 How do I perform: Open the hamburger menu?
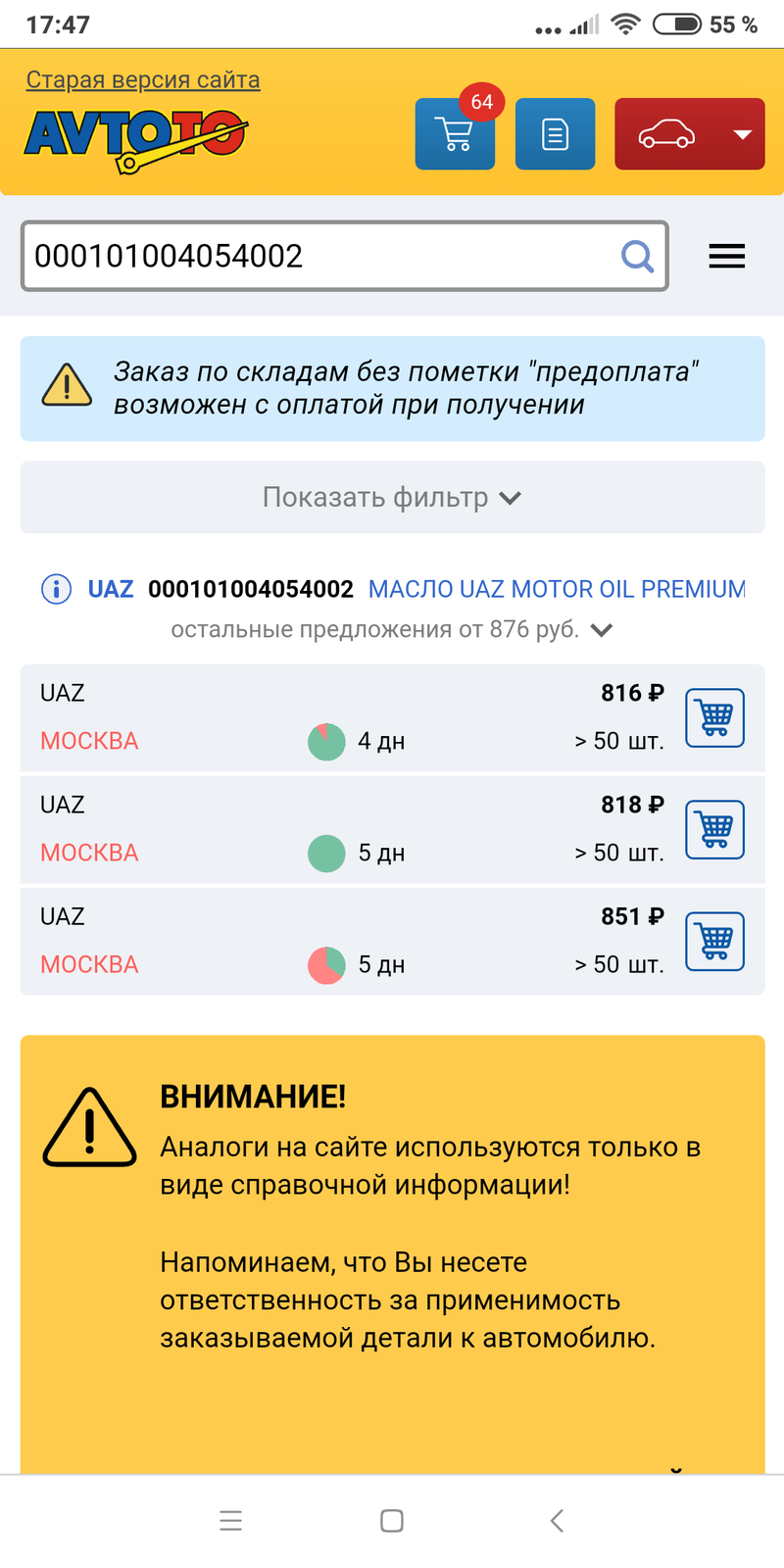(x=726, y=256)
